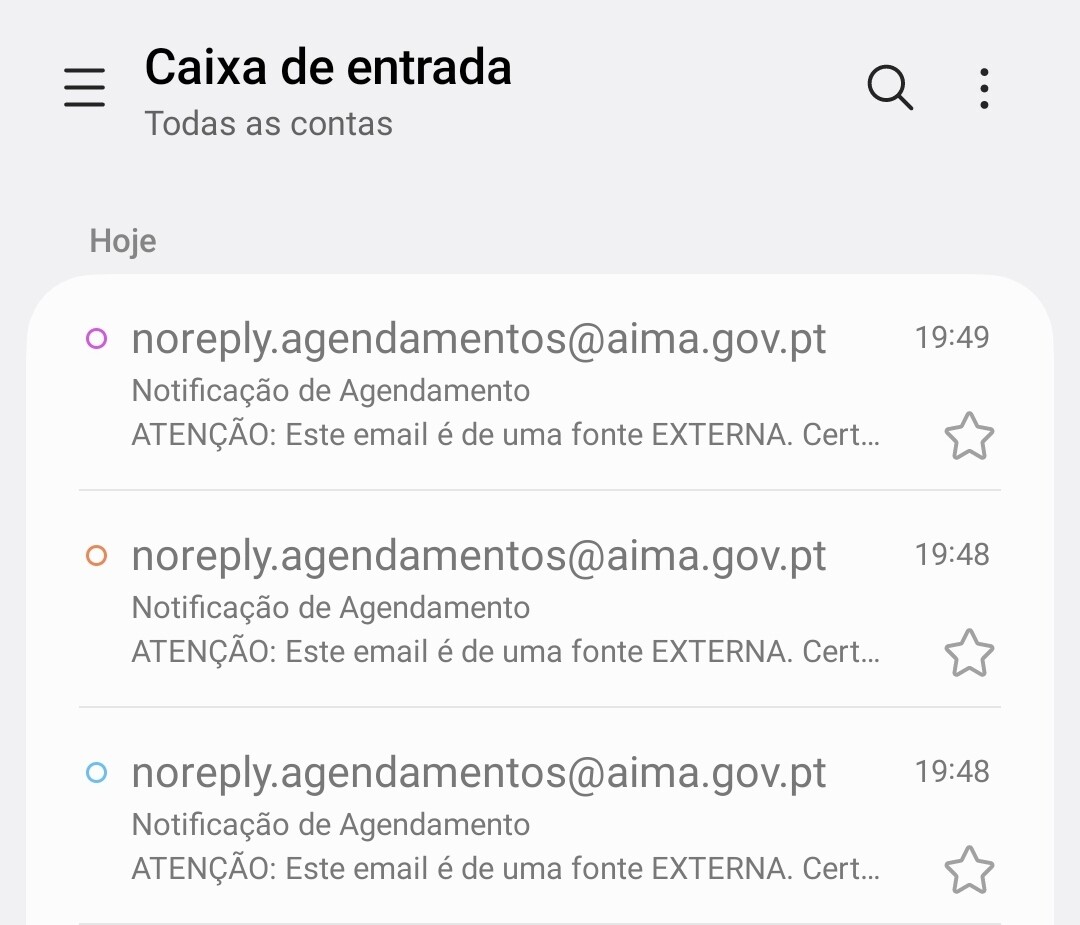Open the AIMA email with the blue dot

tap(480, 822)
